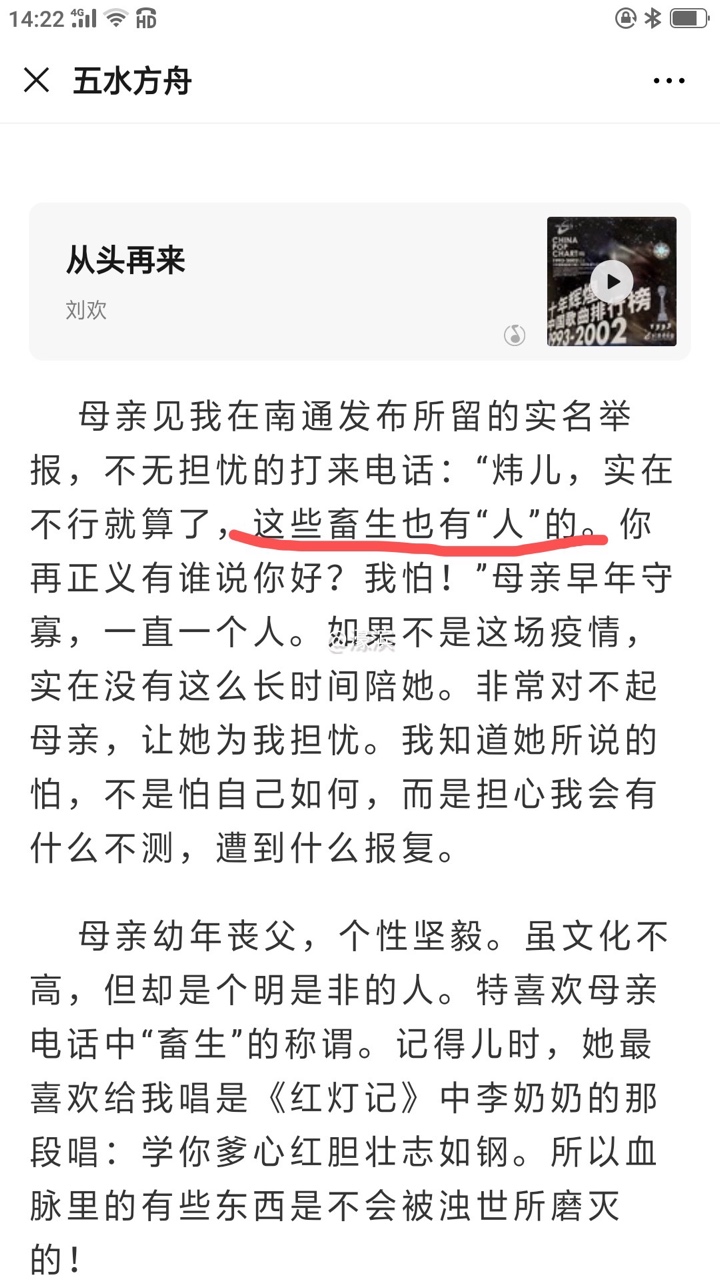Play the song 从头再来
Viewport: 720px width, 1280px height.
[612, 281]
